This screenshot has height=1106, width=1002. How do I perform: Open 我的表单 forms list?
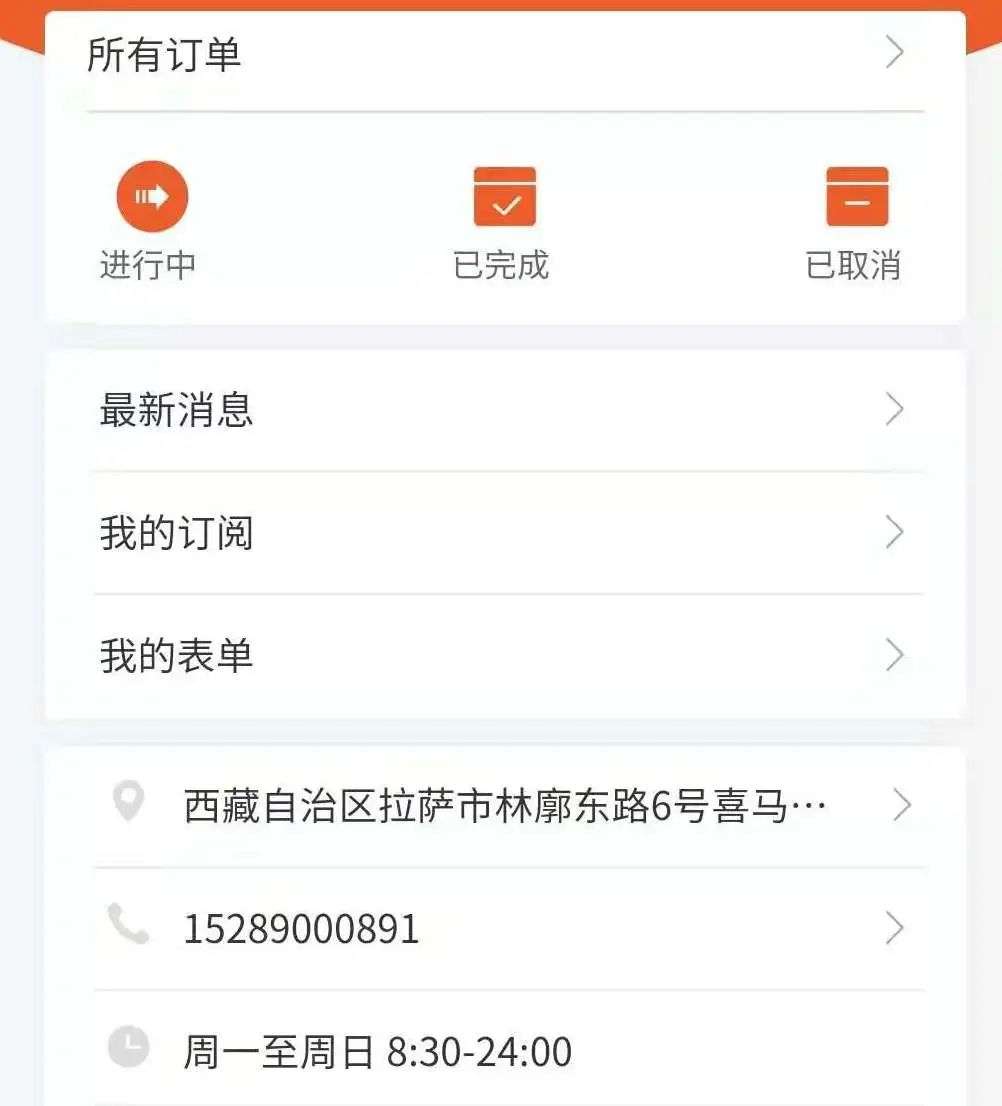click(x=500, y=656)
